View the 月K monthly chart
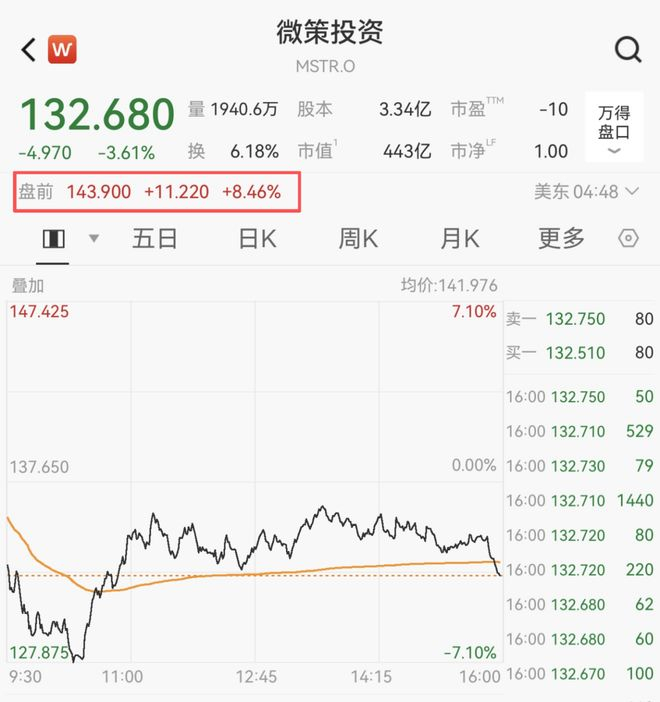The height and width of the screenshot is (702, 660). 460,239
